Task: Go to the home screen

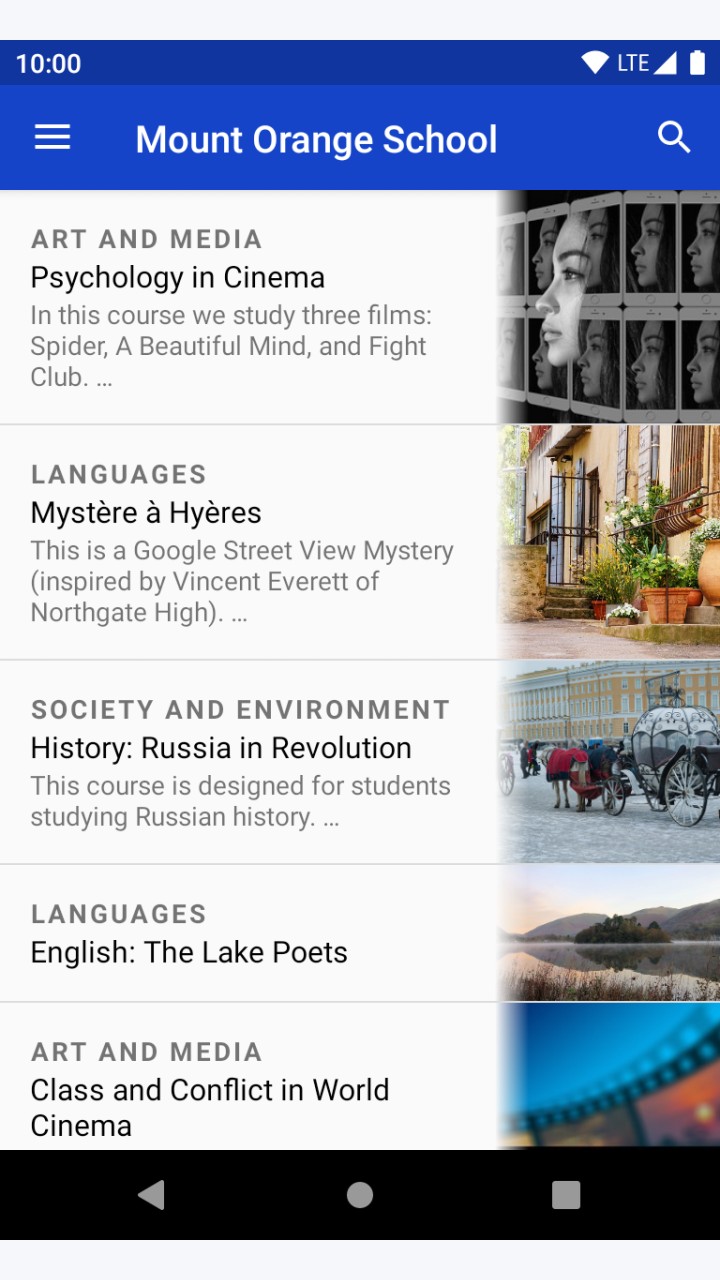Action: pos(360,1194)
